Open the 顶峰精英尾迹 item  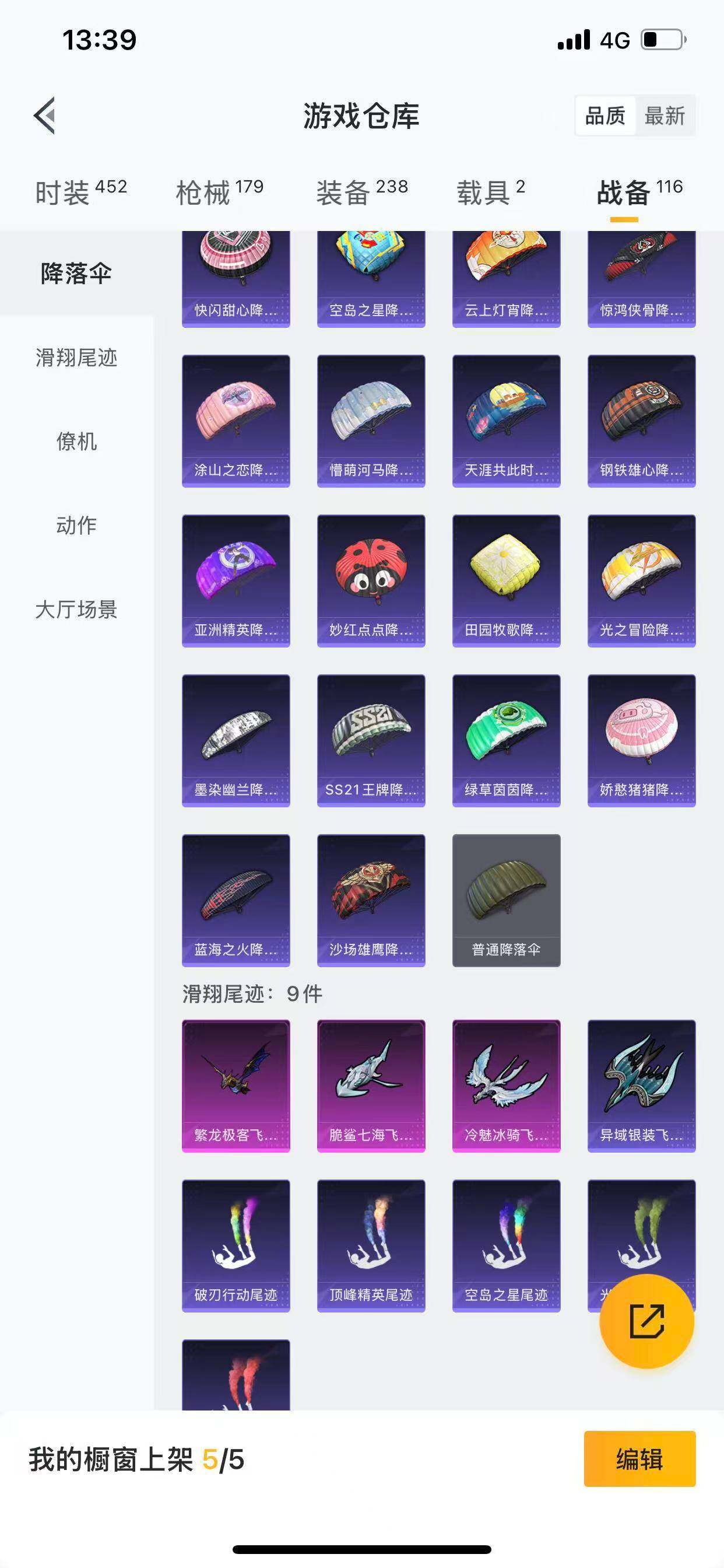click(371, 1245)
